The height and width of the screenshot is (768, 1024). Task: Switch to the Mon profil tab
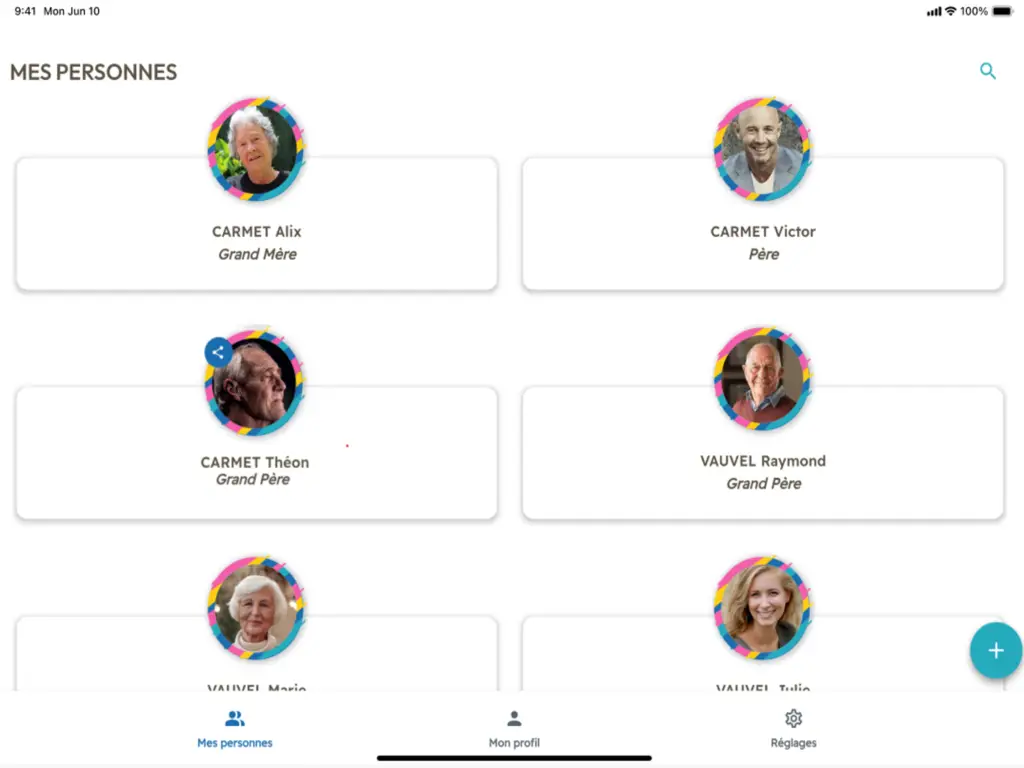(514, 729)
